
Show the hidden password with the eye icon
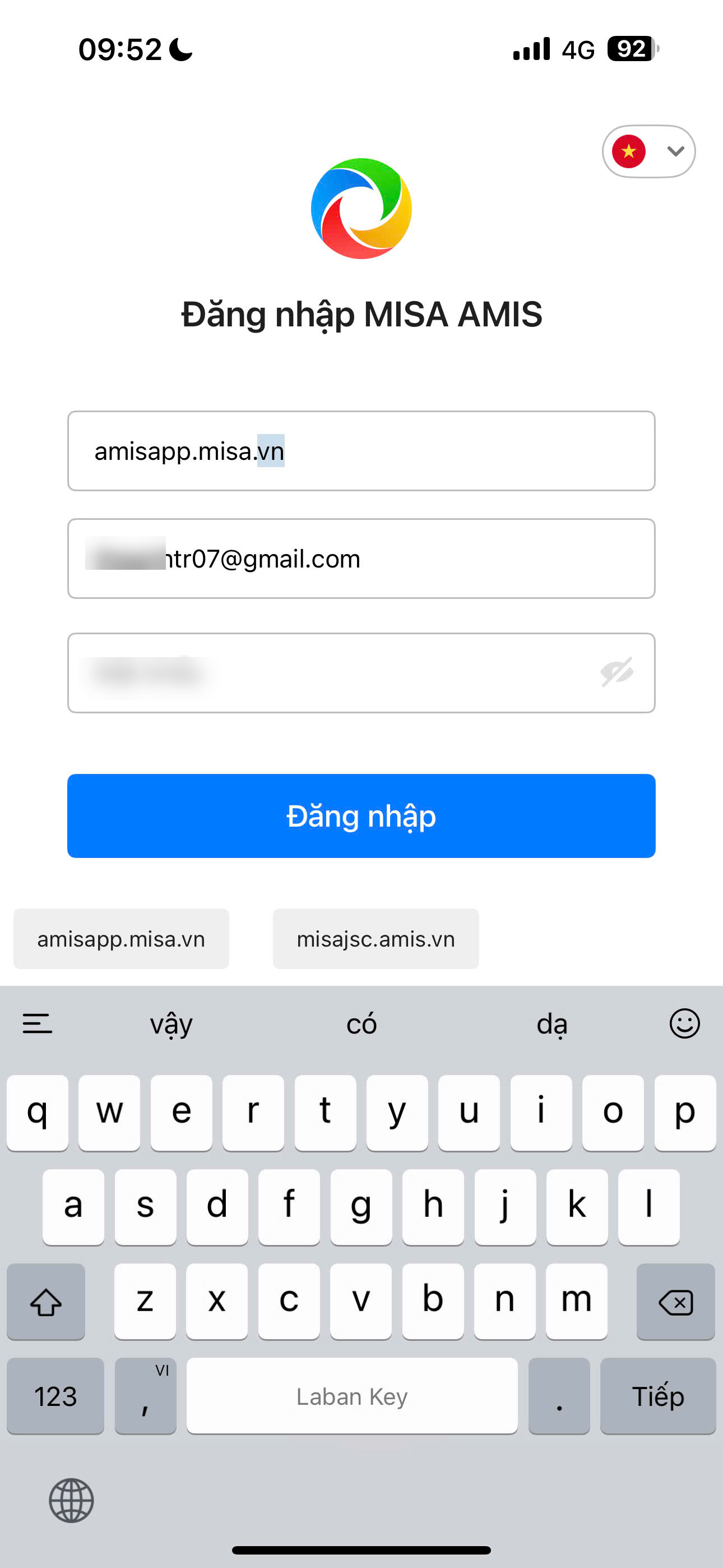click(x=617, y=672)
